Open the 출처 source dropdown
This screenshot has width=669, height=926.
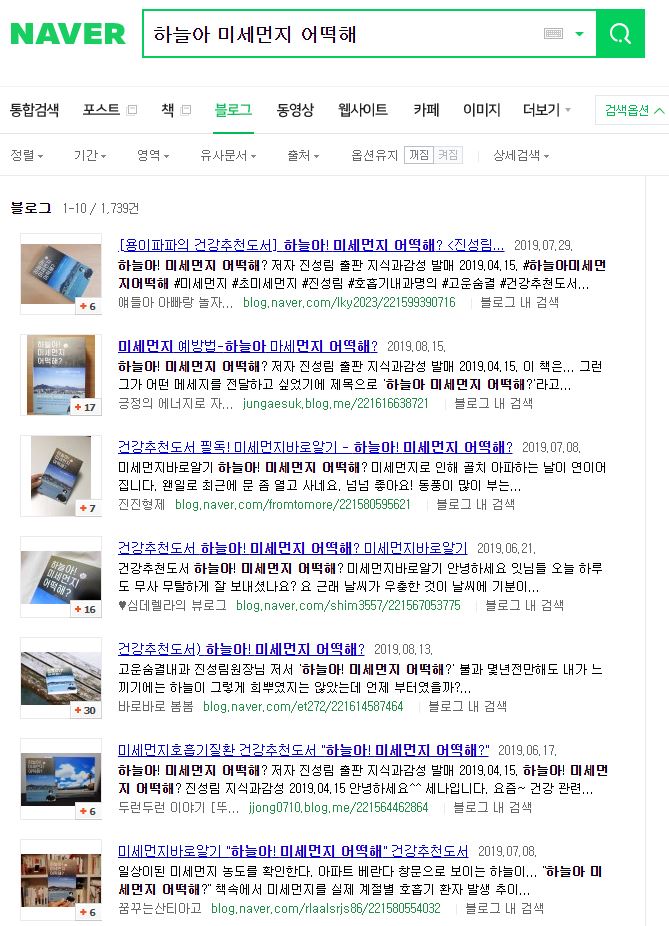[303, 156]
